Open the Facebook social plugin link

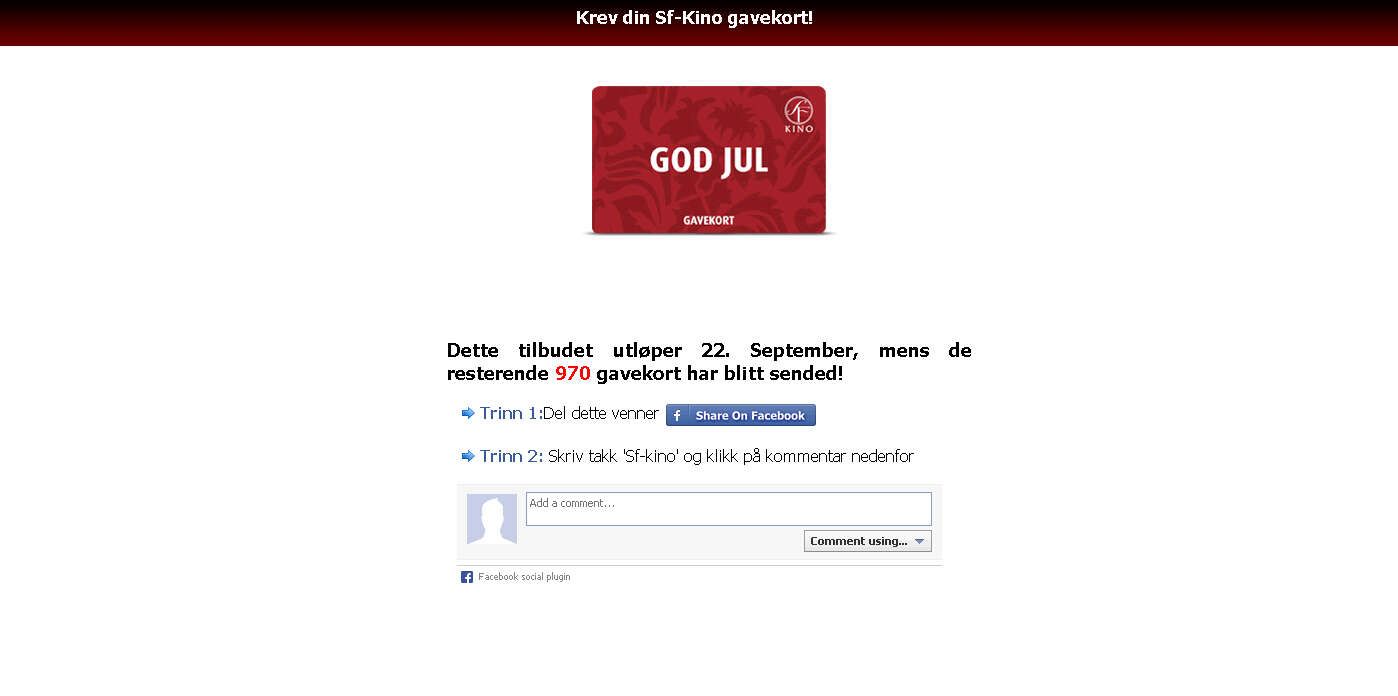524,577
